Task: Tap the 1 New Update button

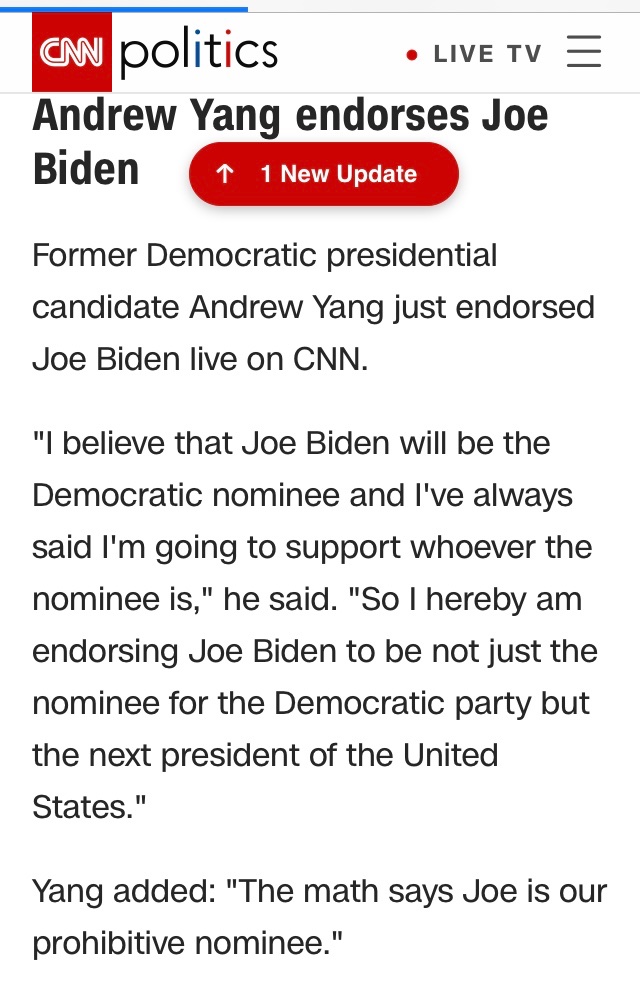Action: 324,174
